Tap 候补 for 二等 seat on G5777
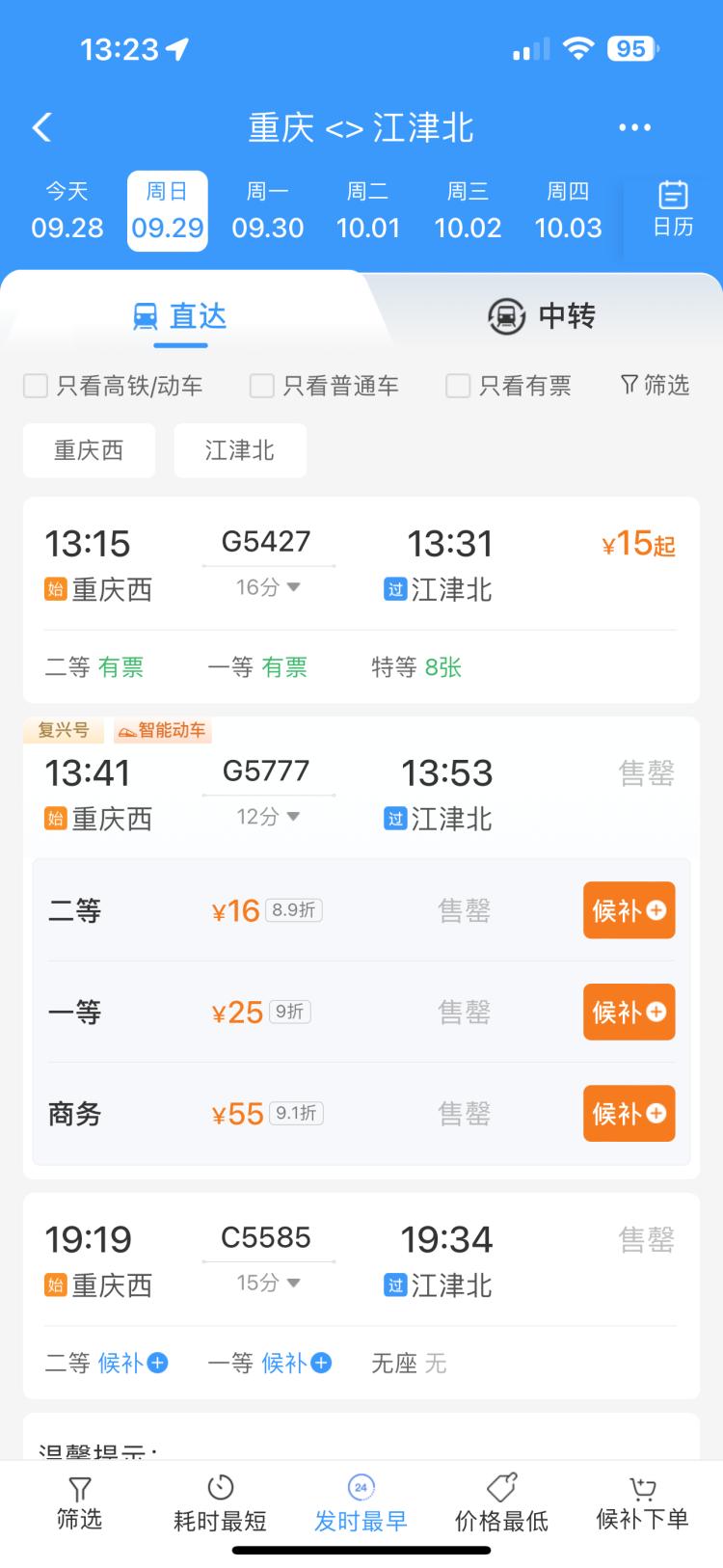723x1568 pixels. pos(629,910)
